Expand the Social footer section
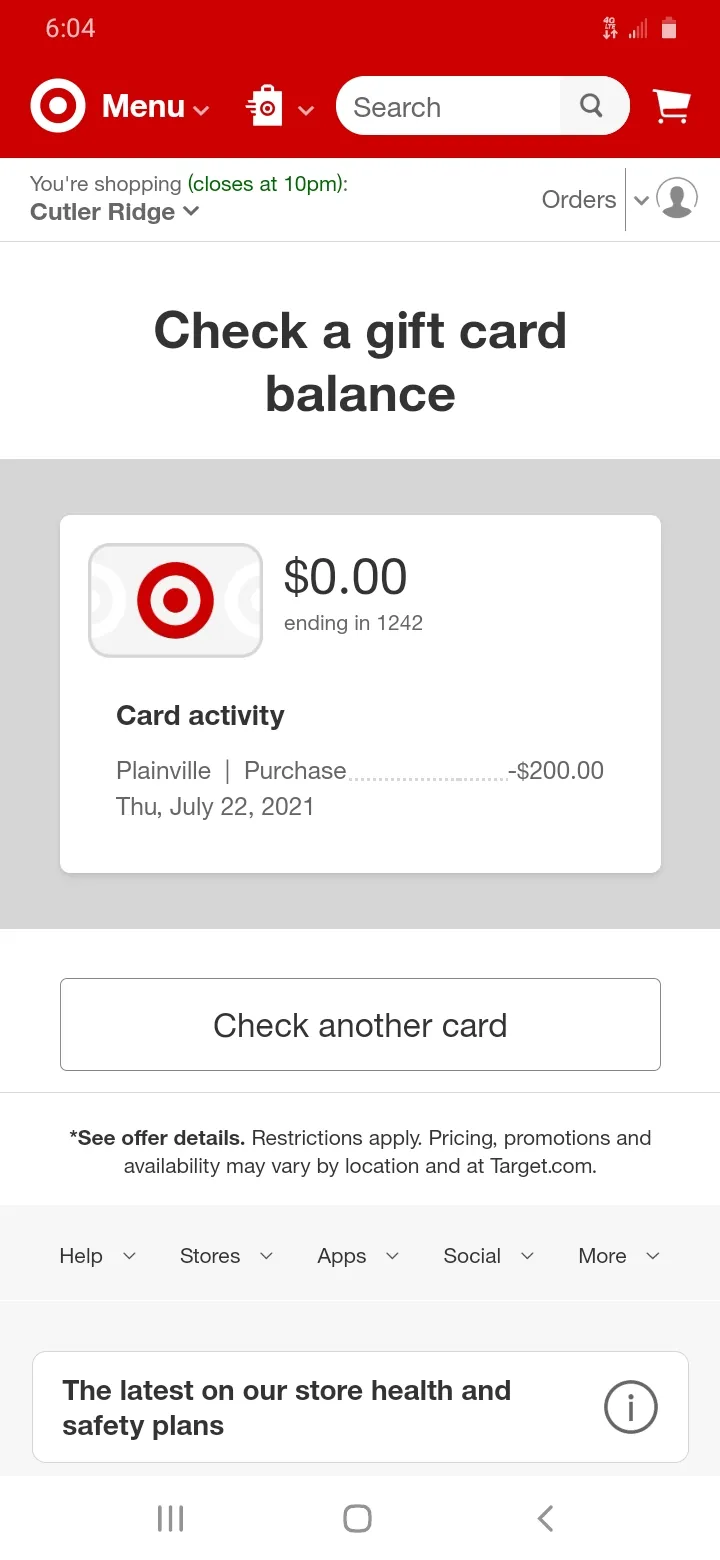 (x=488, y=1256)
